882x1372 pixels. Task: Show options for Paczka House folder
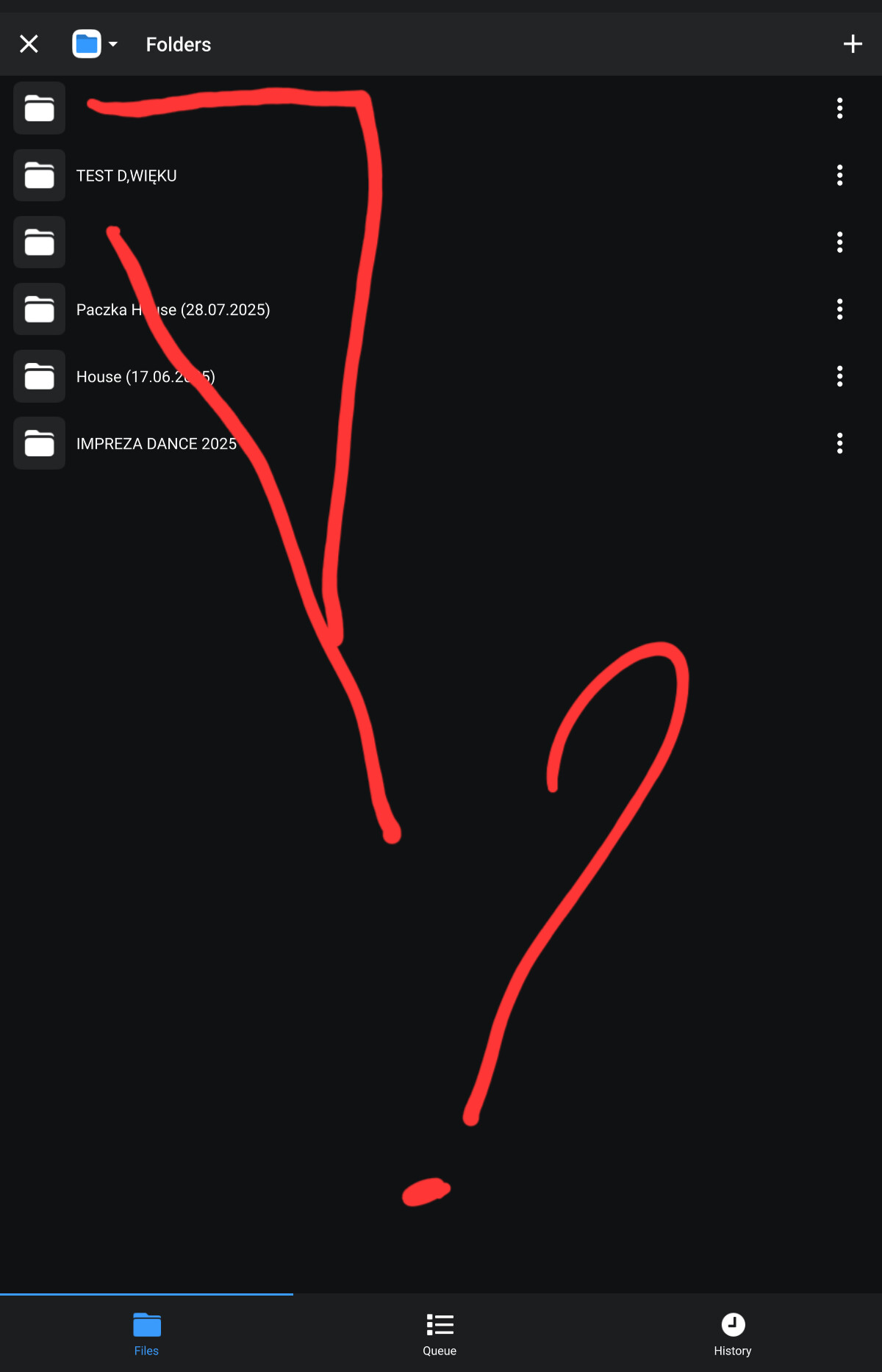pyautogui.click(x=839, y=309)
